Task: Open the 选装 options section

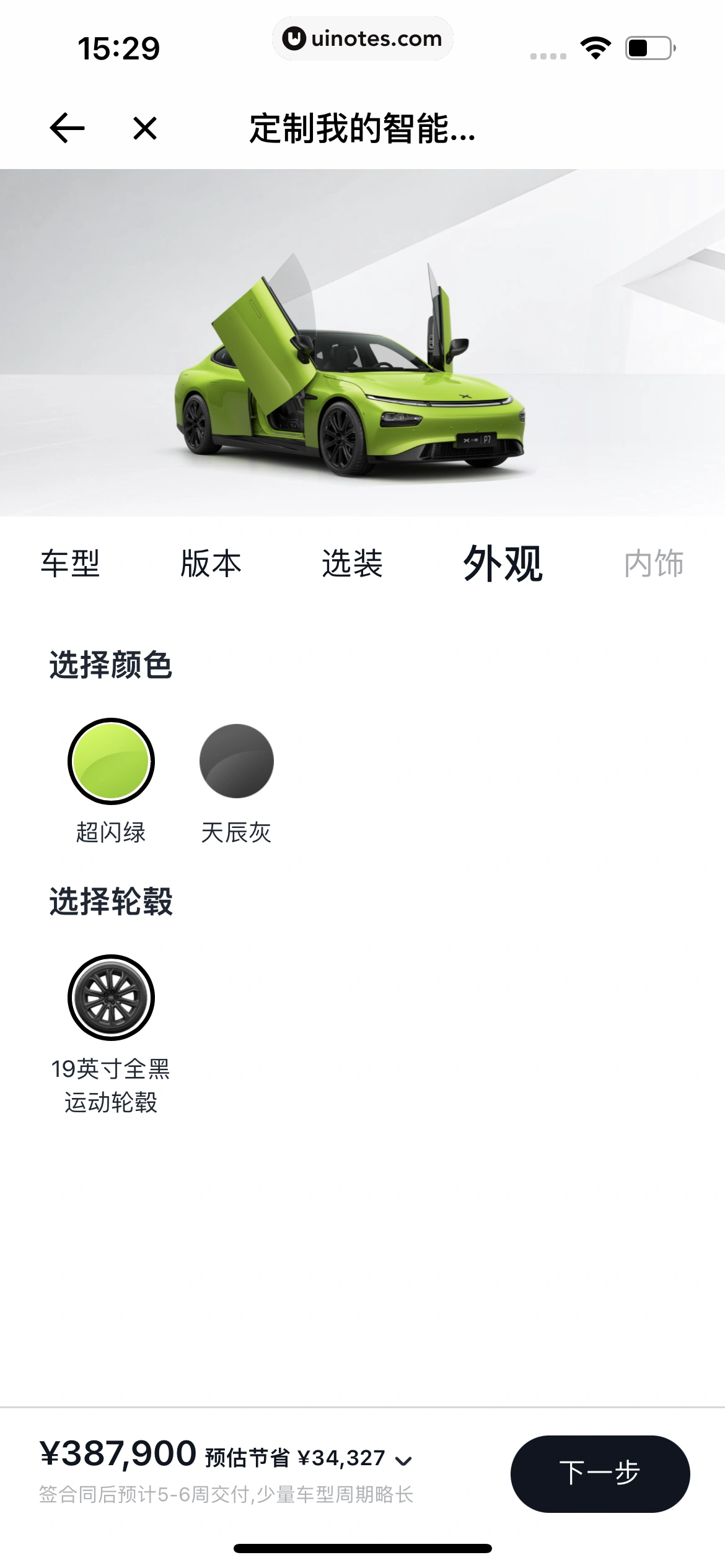Action: tap(354, 564)
